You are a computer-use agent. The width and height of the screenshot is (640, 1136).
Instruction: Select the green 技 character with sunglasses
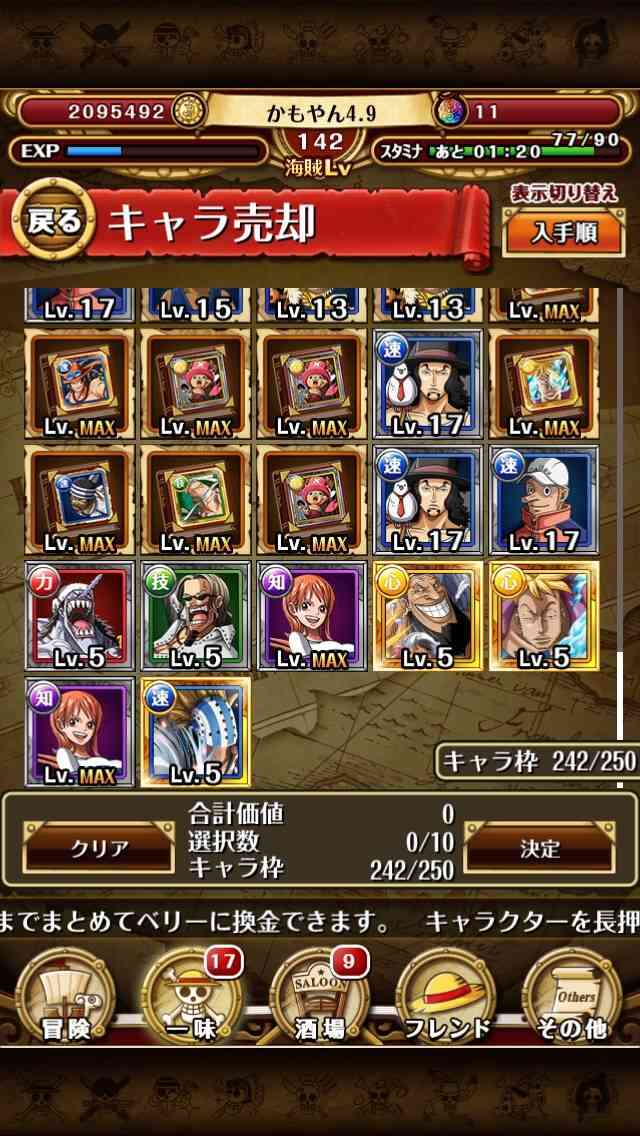(x=196, y=616)
